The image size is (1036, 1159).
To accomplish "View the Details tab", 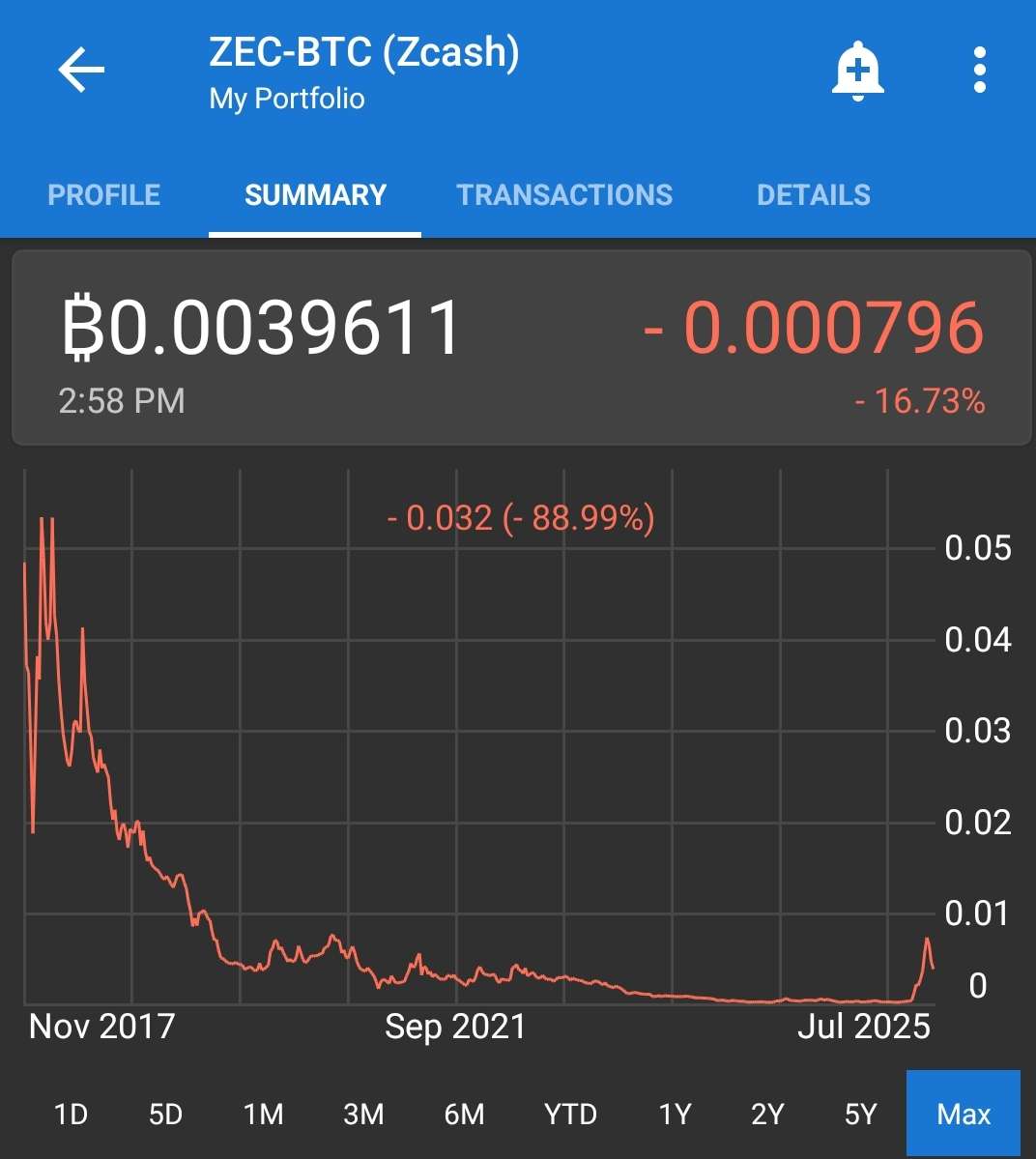I will click(813, 195).
